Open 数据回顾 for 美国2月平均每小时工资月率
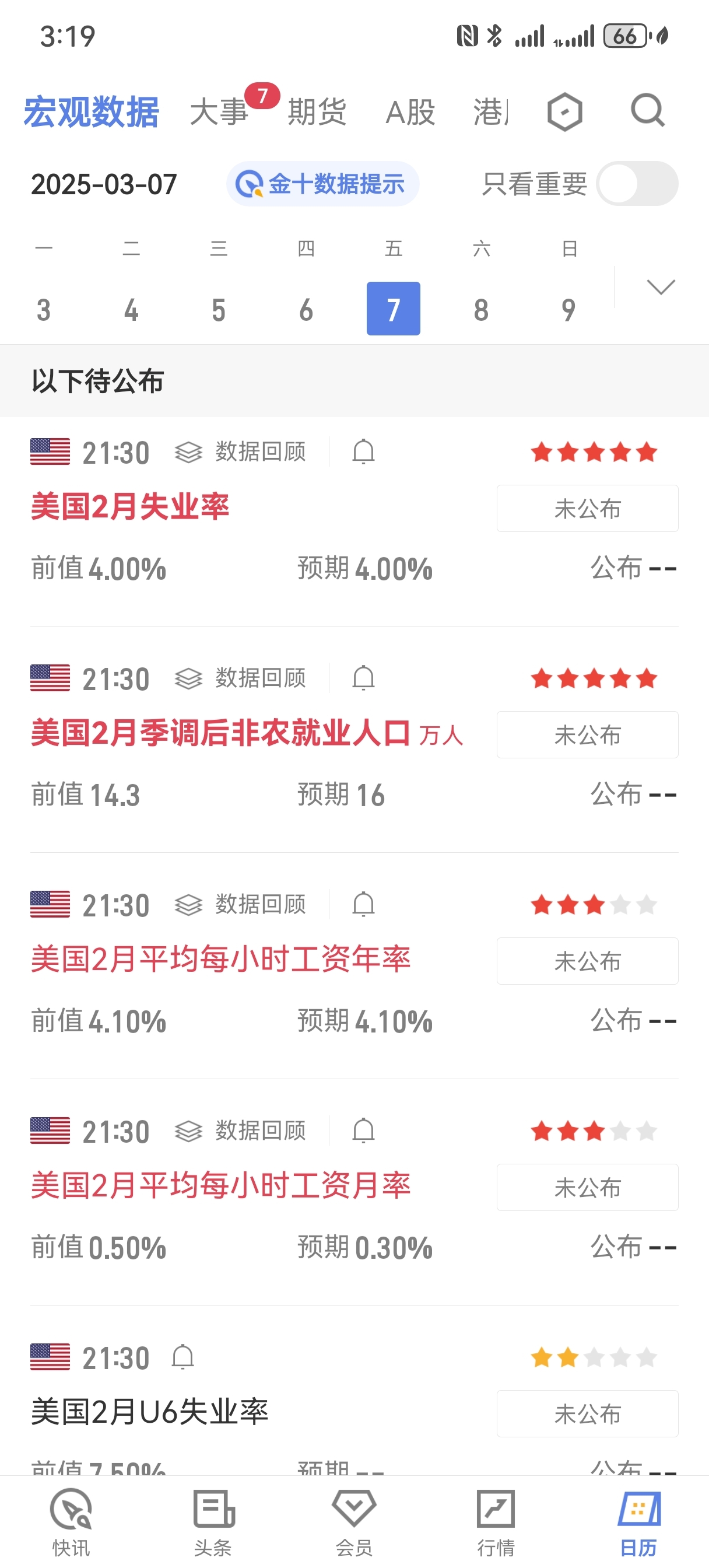709x1568 pixels. (x=241, y=1131)
